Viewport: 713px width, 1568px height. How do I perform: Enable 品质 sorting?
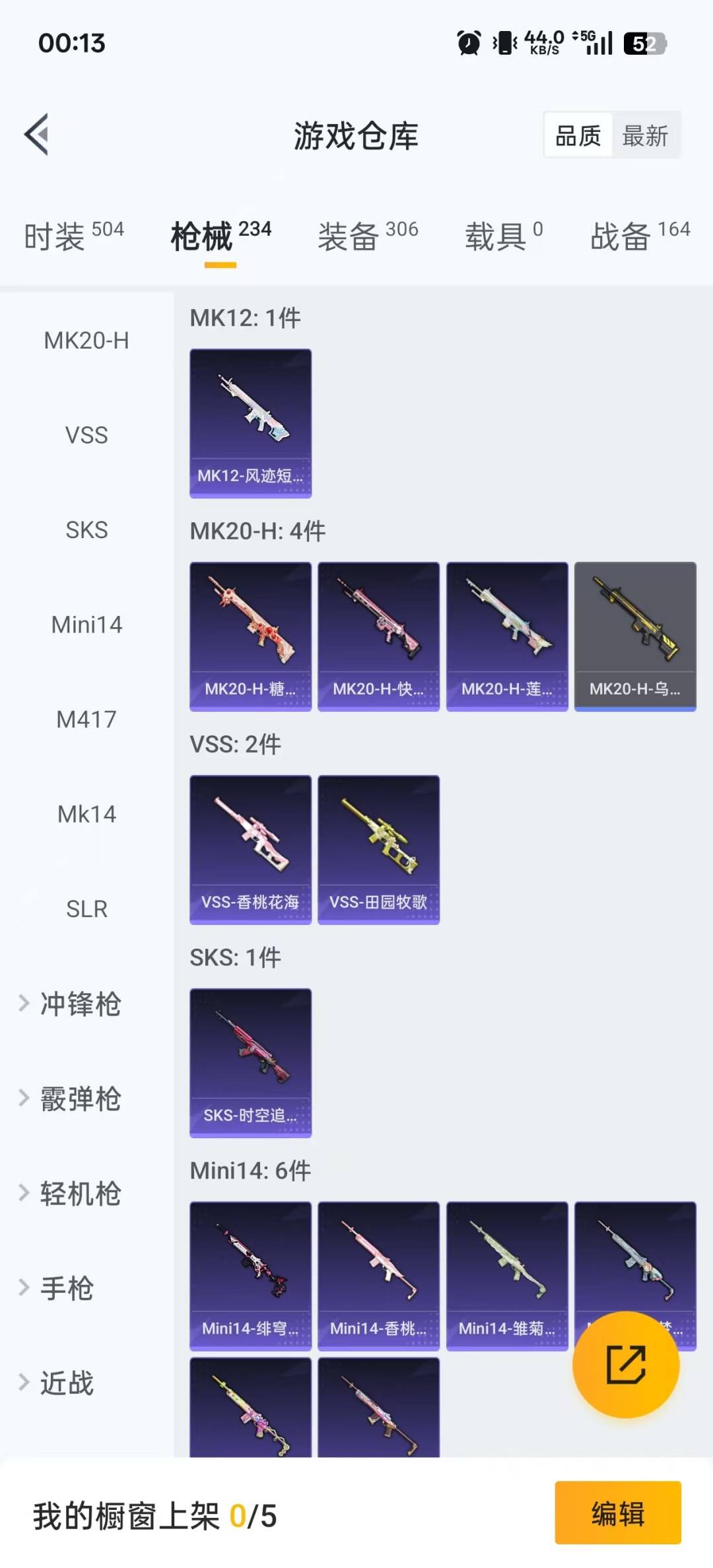[x=577, y=135]
